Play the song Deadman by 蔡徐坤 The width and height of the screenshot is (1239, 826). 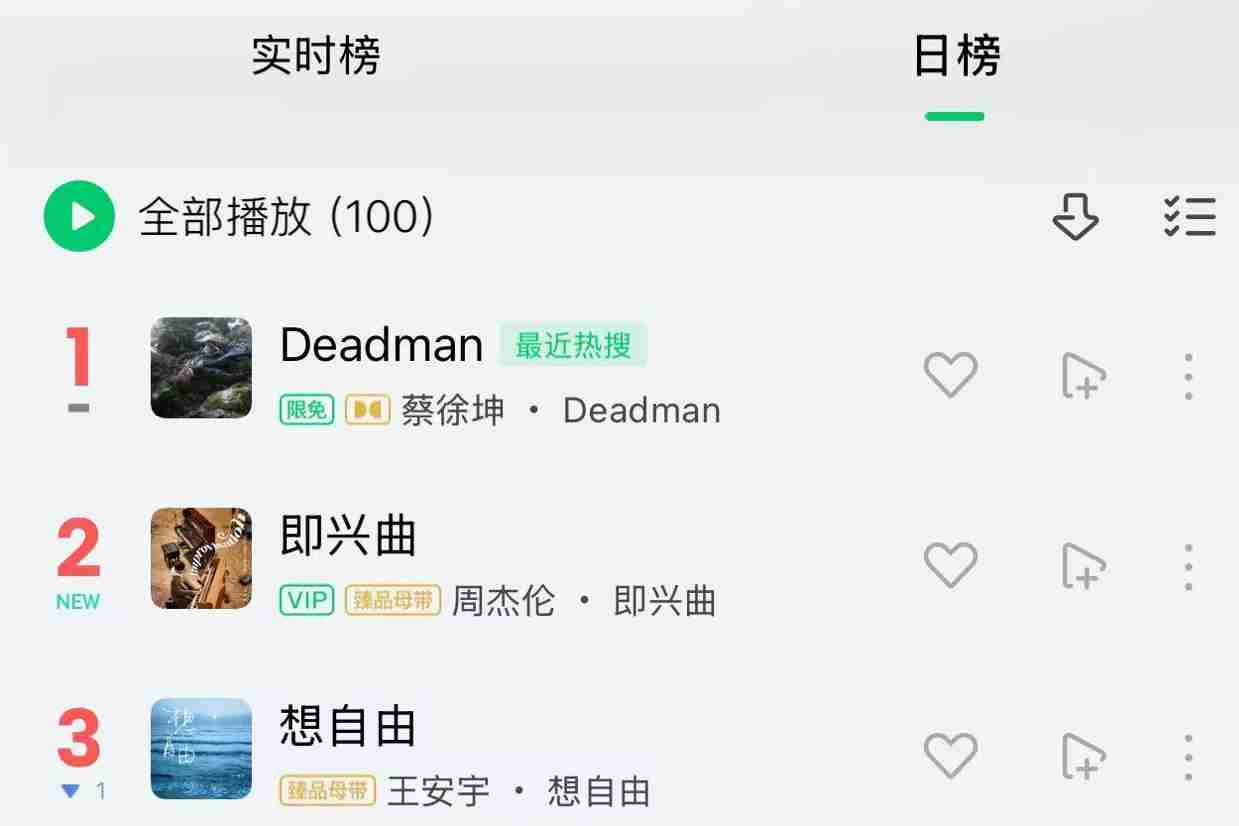(381, 345)
